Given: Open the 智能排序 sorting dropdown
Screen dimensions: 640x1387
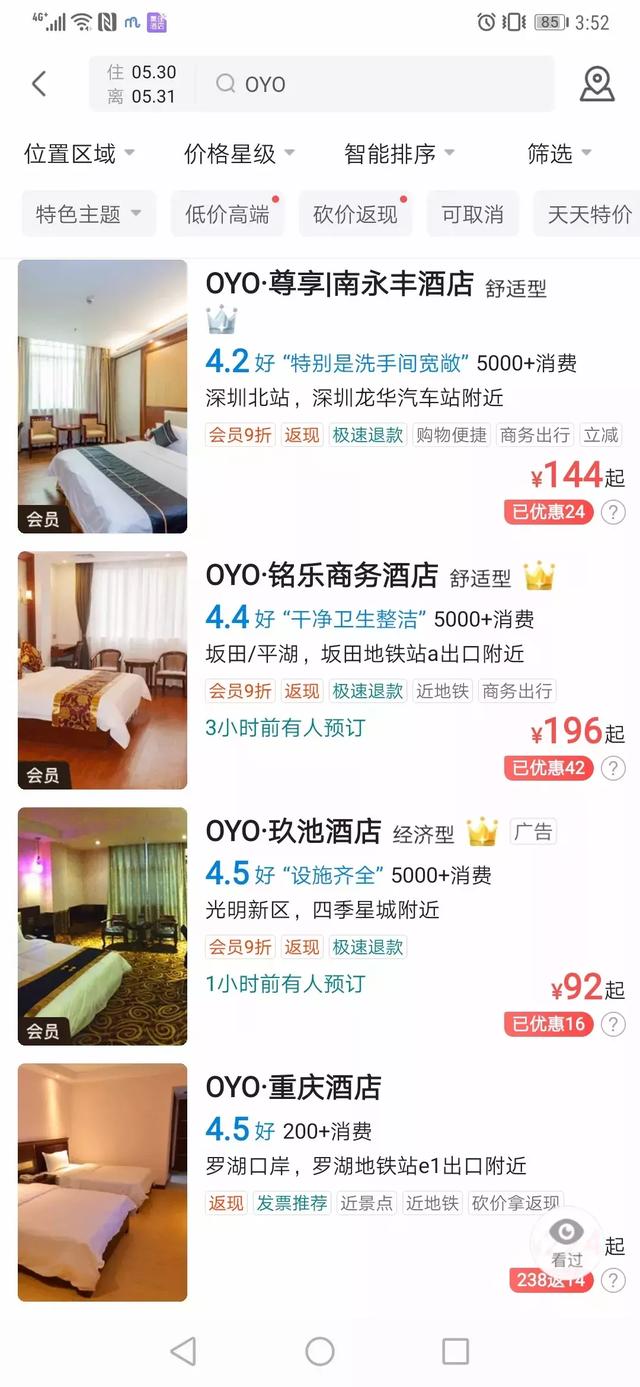Looking at the screenshot, I should pos(399,153).
